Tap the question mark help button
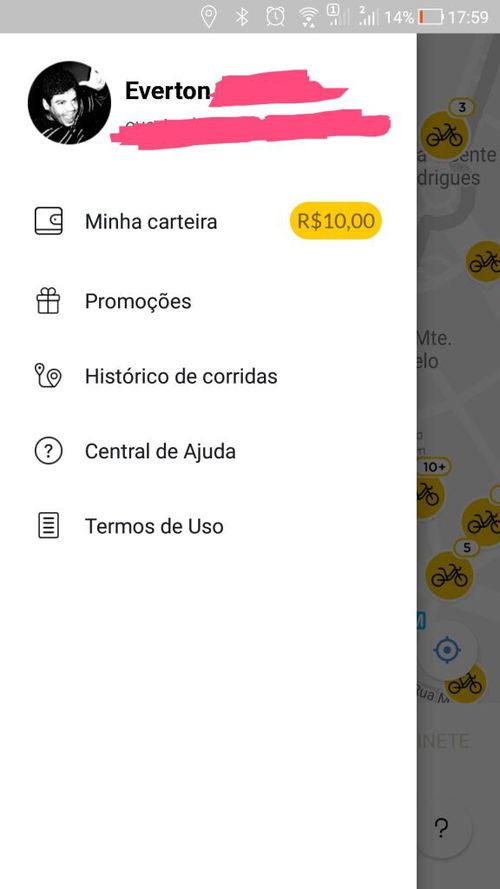 click(442, 828)
